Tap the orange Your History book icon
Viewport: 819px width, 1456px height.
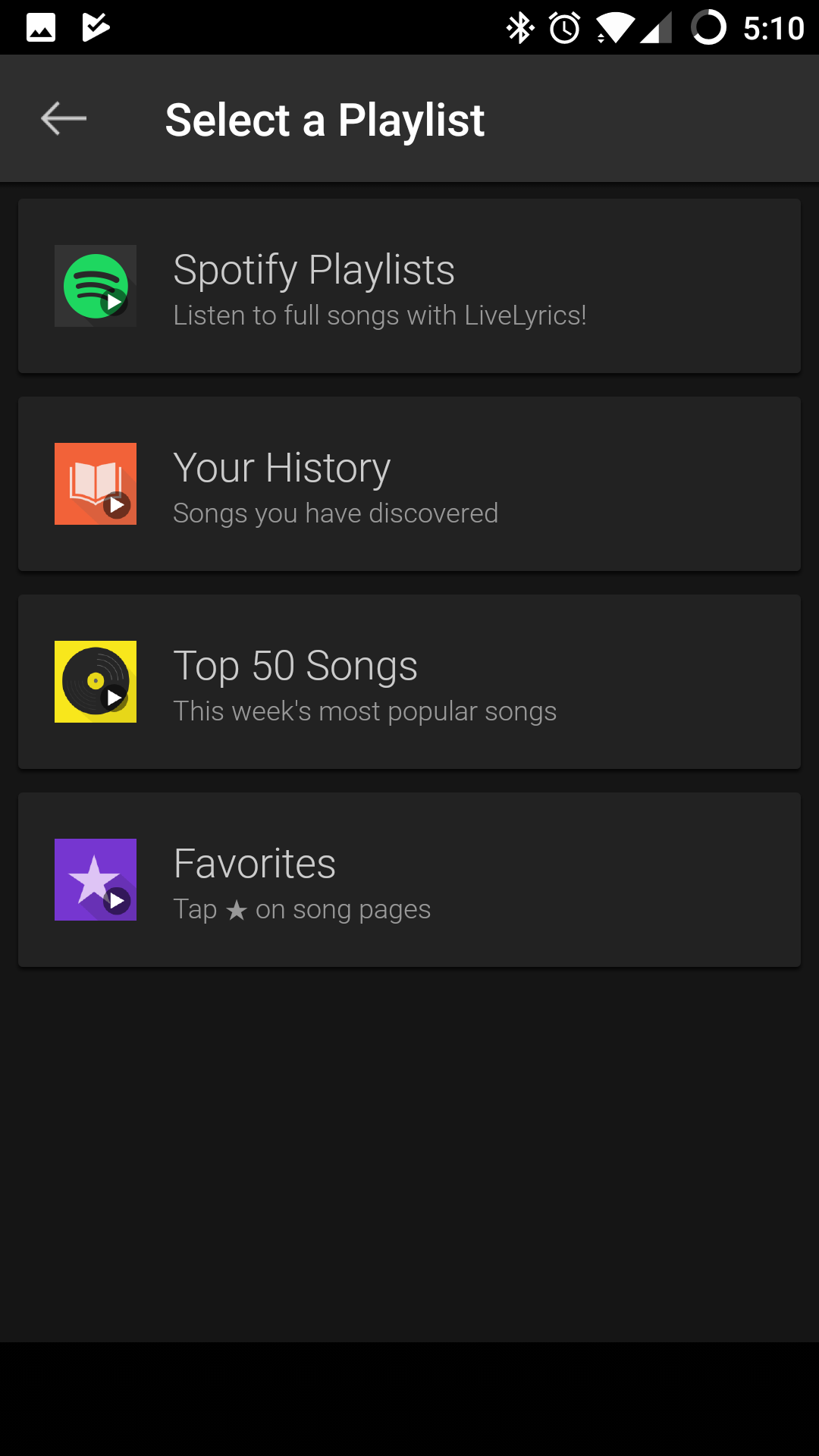tap(95, 484)
